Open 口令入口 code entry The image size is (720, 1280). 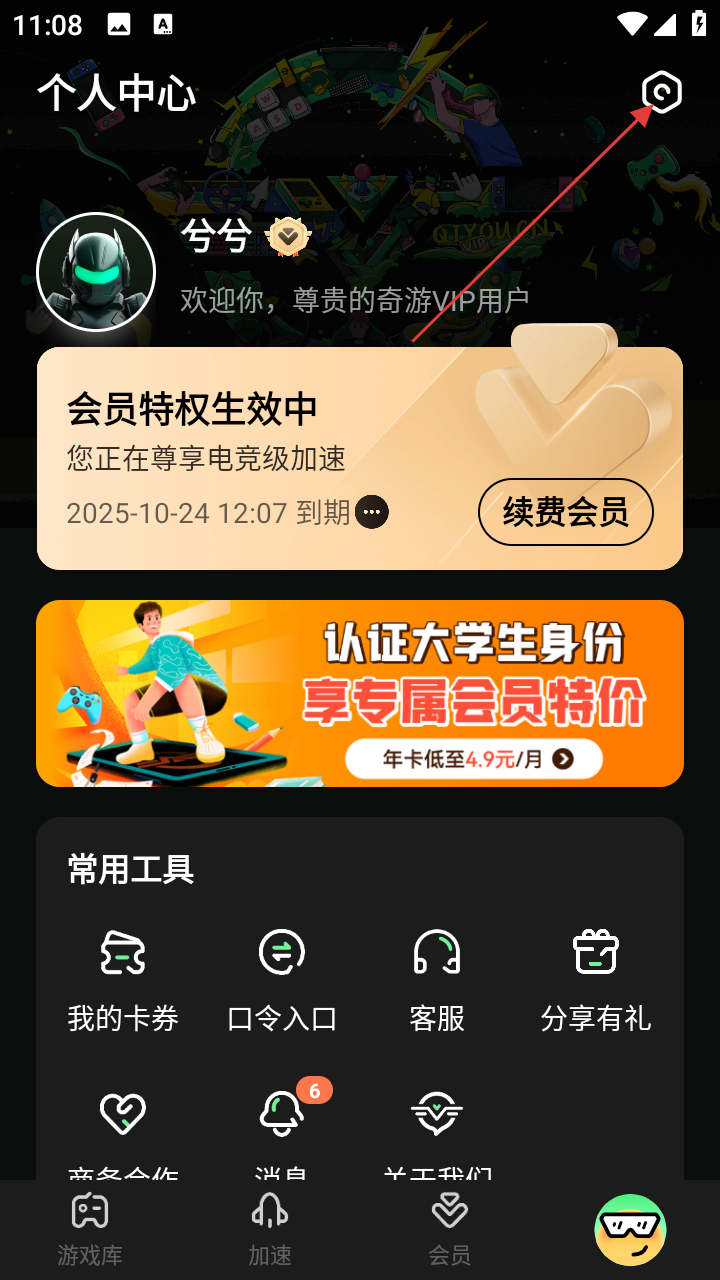click(282, 980)
